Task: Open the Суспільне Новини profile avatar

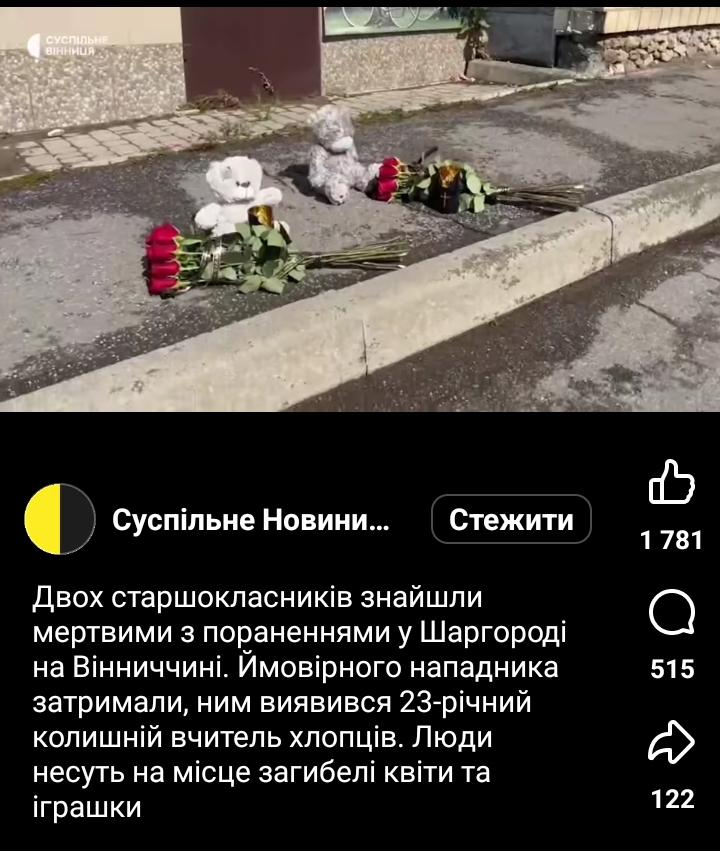Action: click(x=59, y=520)
